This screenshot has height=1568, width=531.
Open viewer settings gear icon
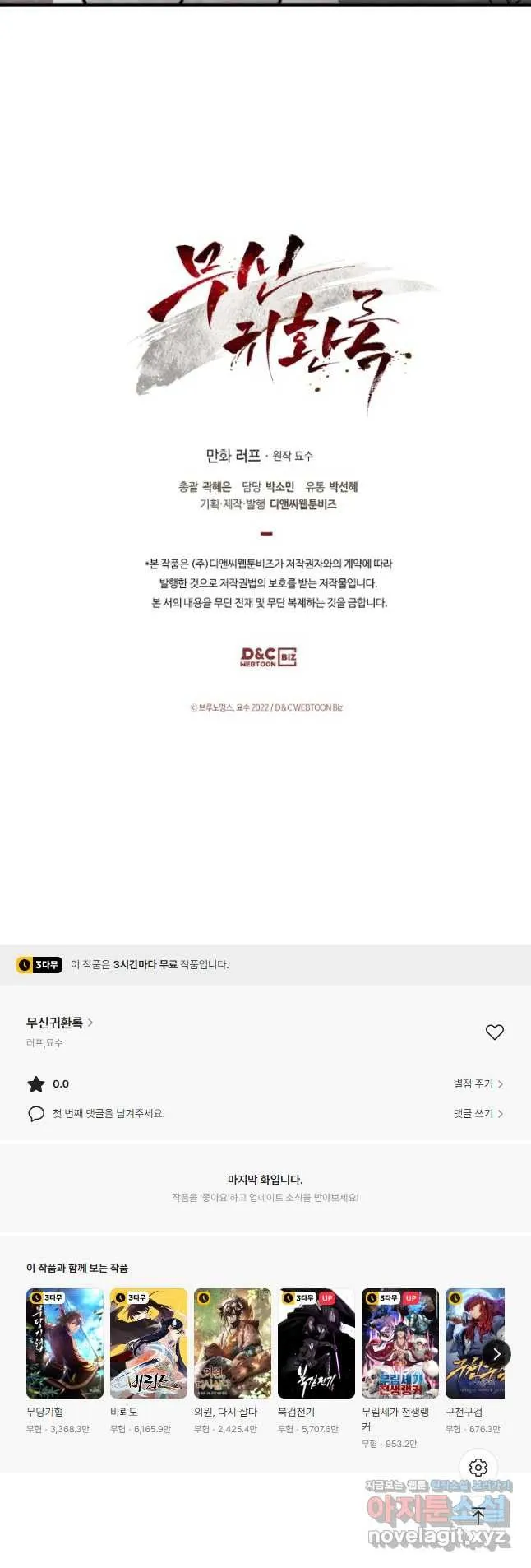(478, 1467)
